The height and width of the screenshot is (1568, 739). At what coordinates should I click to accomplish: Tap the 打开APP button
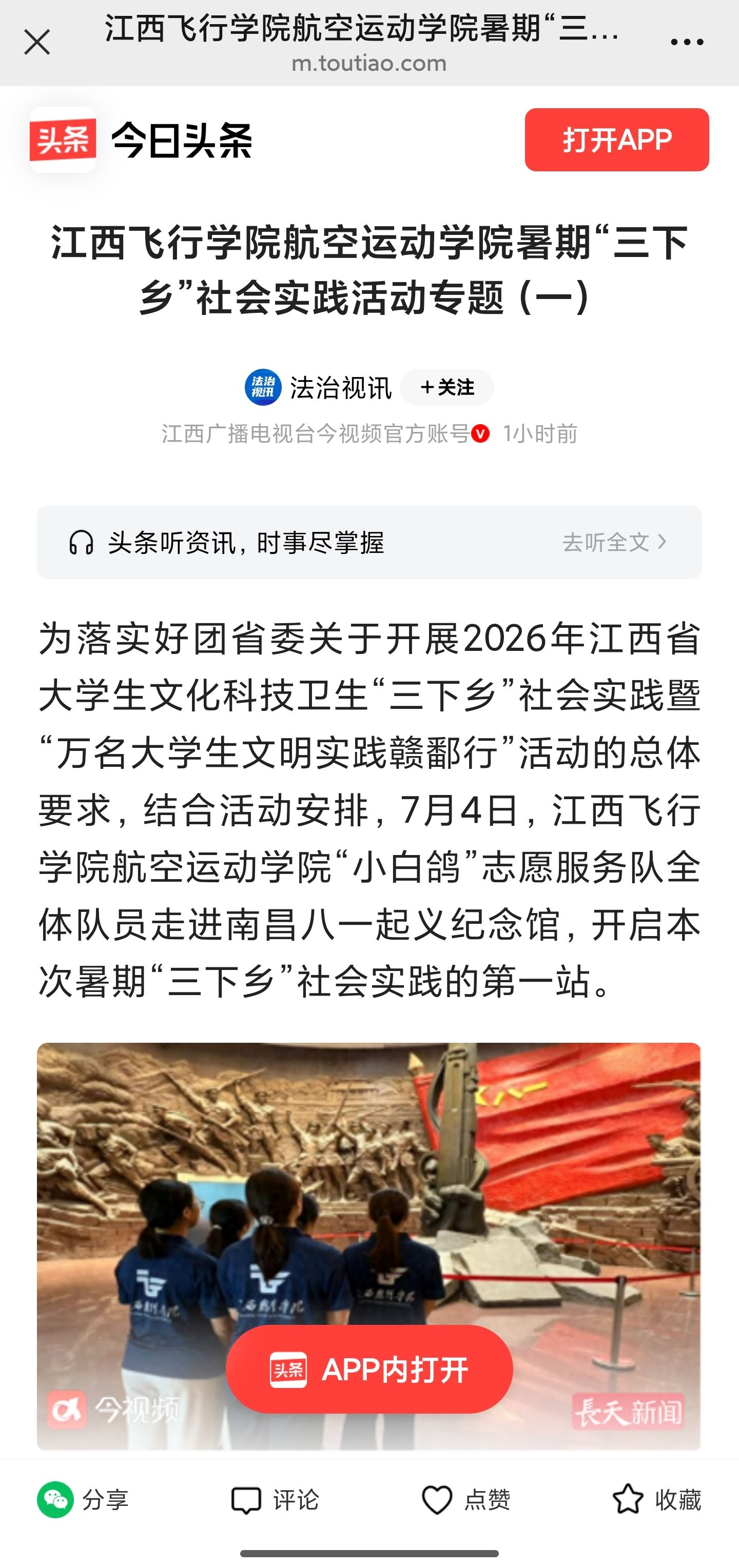[x=616, y=140]
